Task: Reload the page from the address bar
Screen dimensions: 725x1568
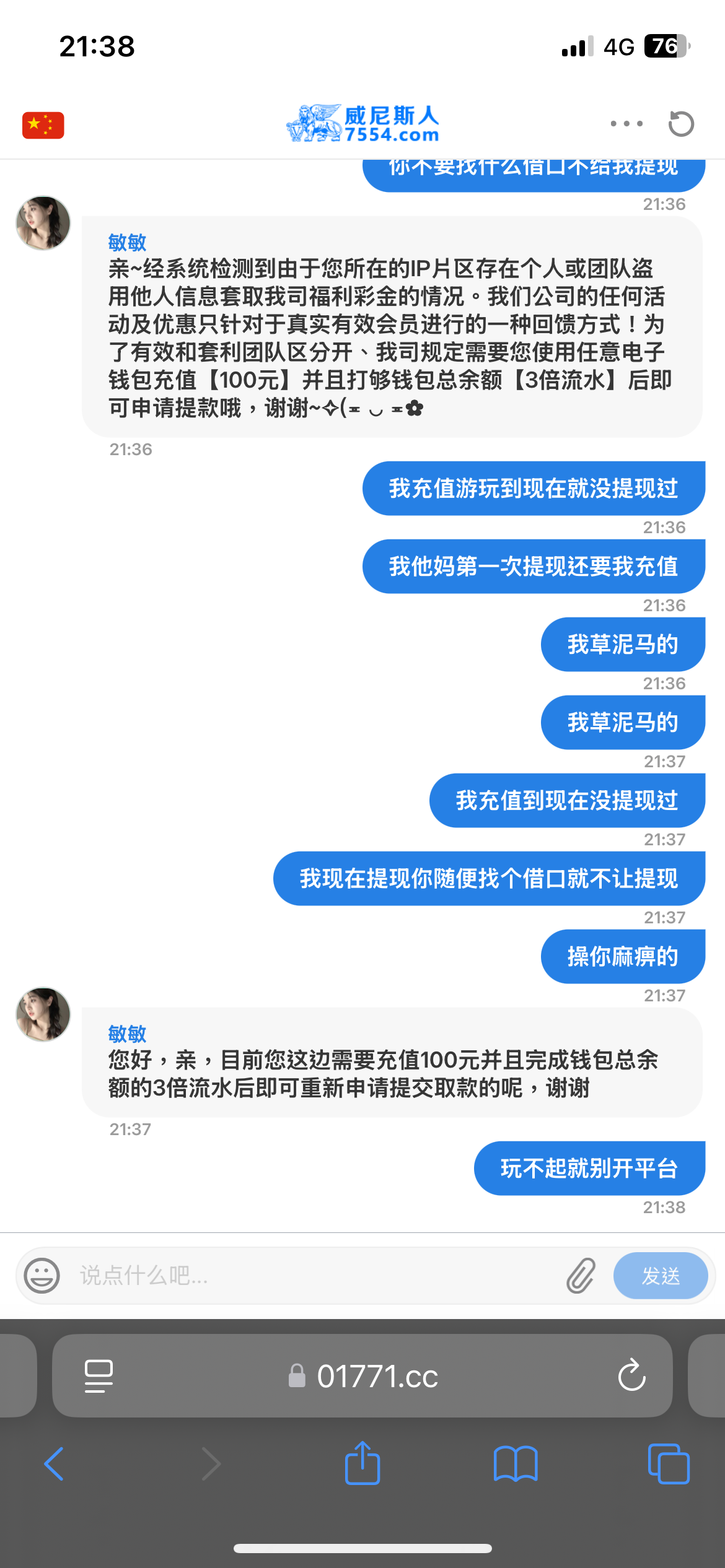Action: [x=631, y=1376]
